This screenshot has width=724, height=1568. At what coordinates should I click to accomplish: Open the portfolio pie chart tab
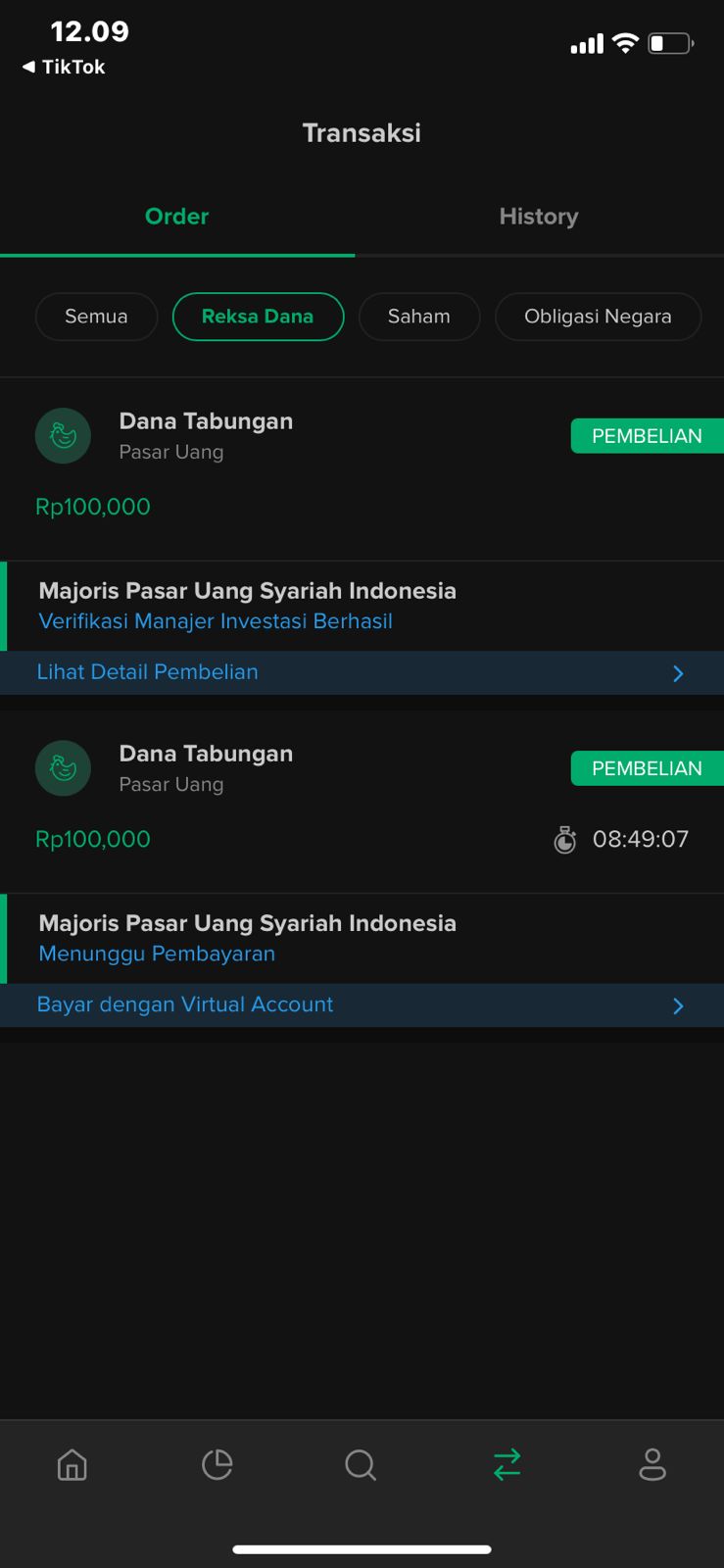pyautogui.click(x=217, y=1465)
